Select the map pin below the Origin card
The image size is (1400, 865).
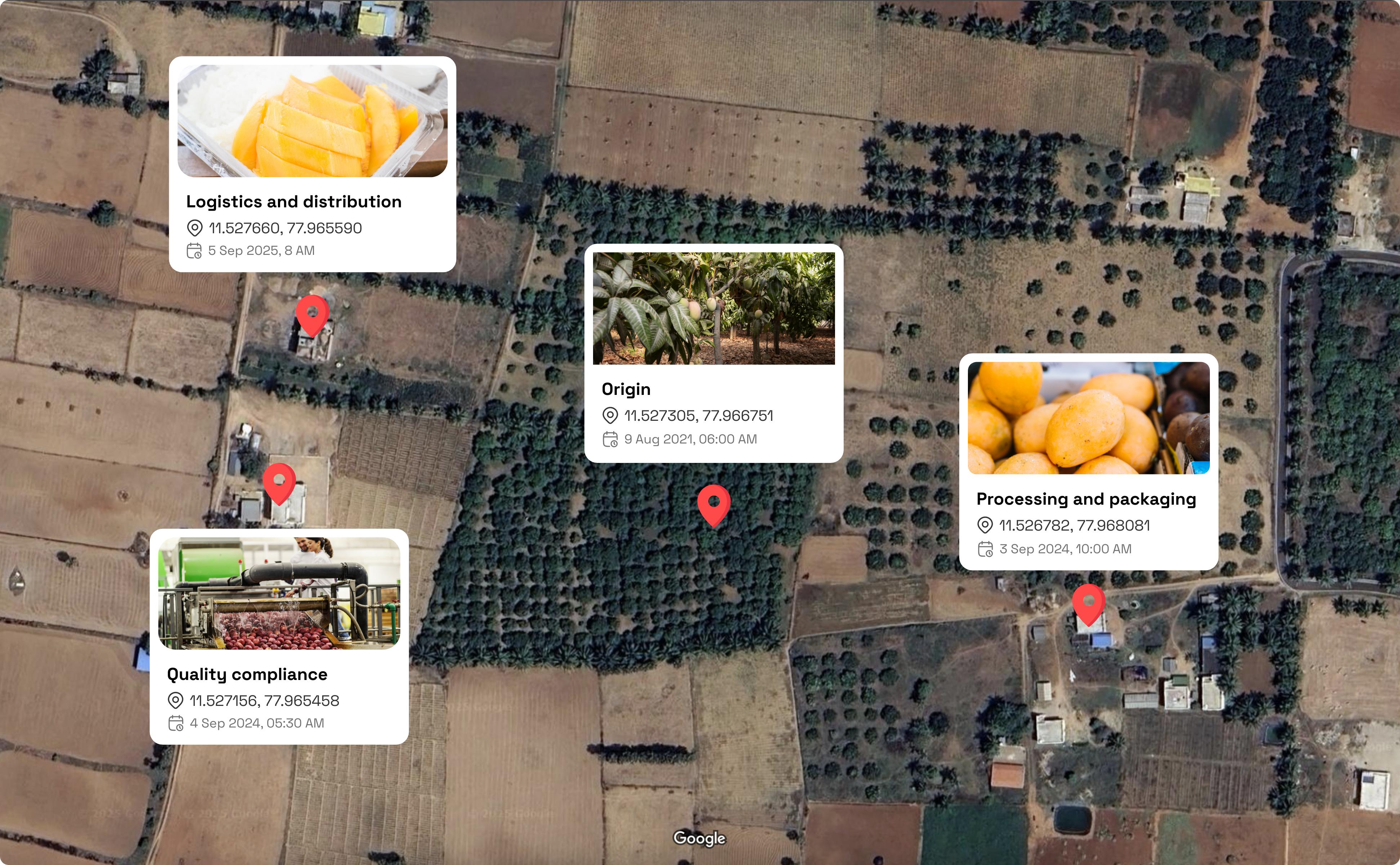713,504
